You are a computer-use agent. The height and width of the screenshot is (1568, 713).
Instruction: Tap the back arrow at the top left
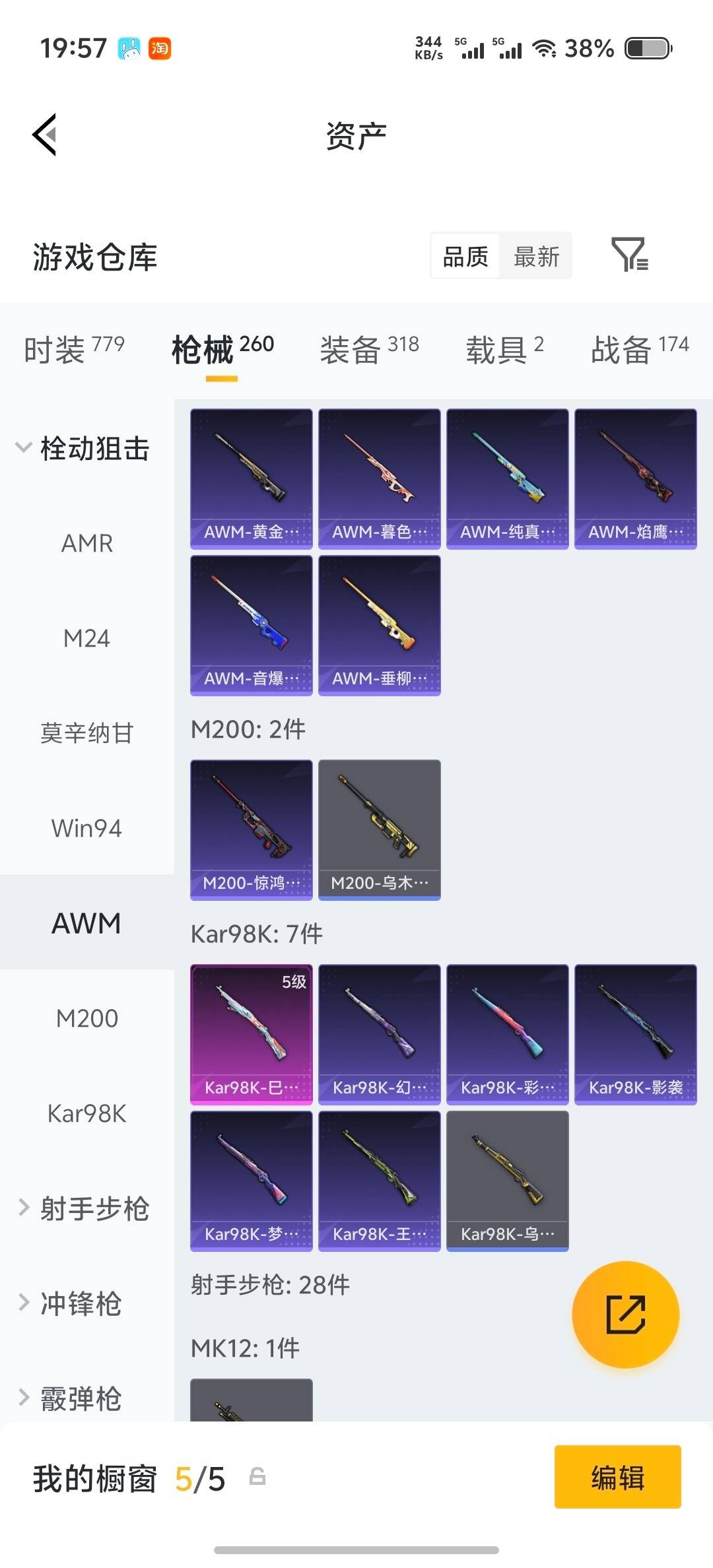(x=44, y=134)
